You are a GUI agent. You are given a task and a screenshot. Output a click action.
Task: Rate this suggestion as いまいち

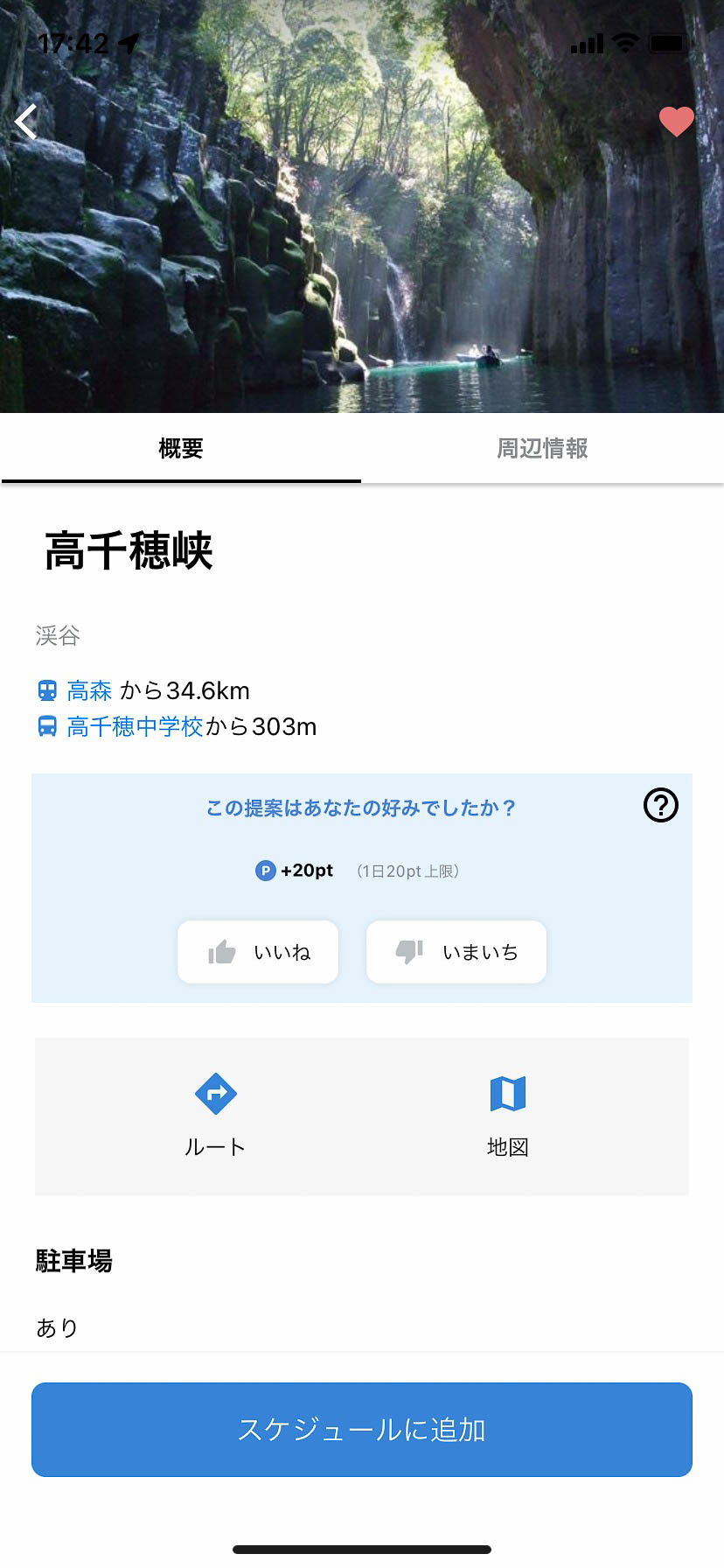click(456, 952)
